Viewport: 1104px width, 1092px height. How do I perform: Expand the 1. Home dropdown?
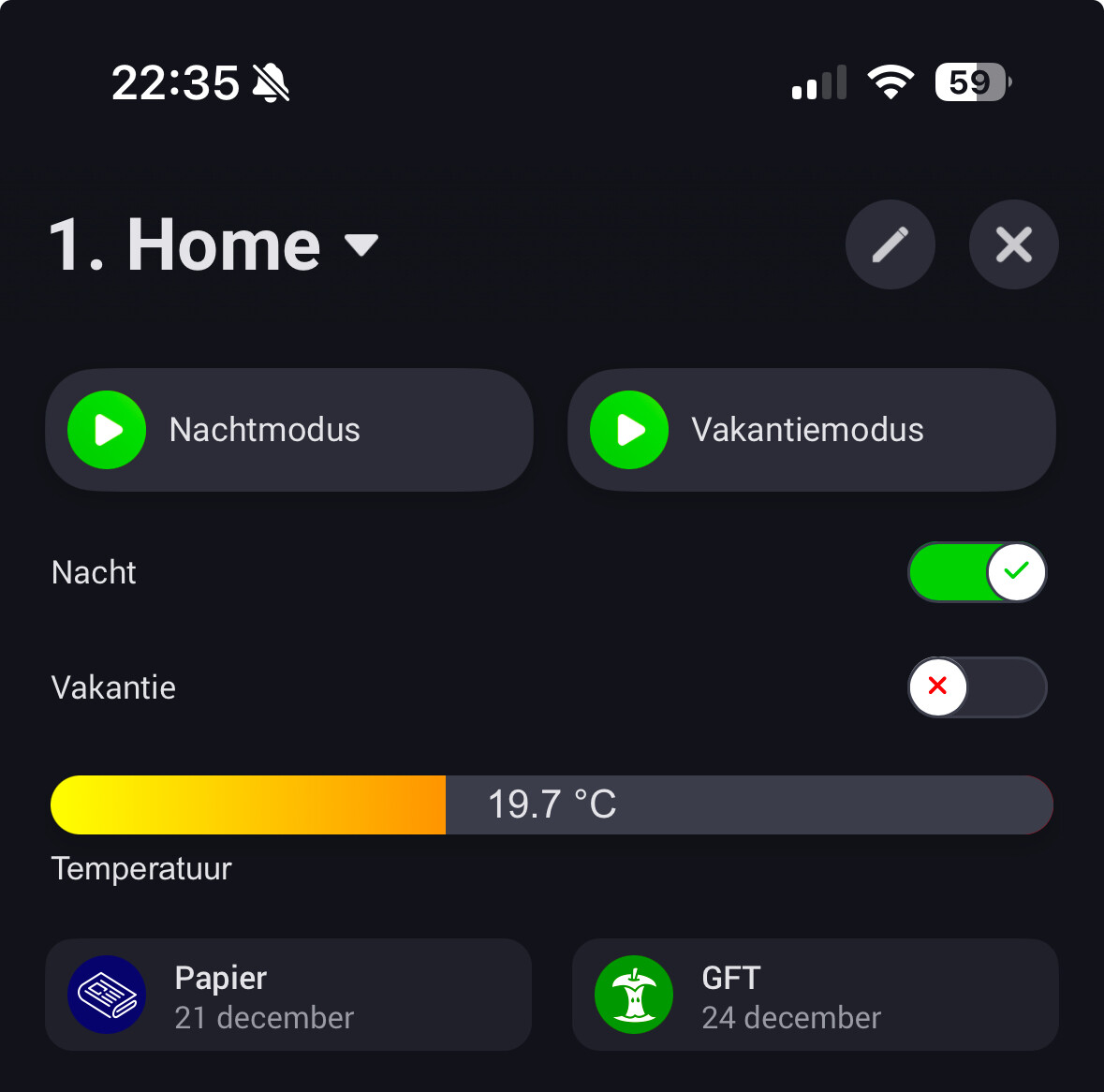pyautogui.click(x=361, y=245)
